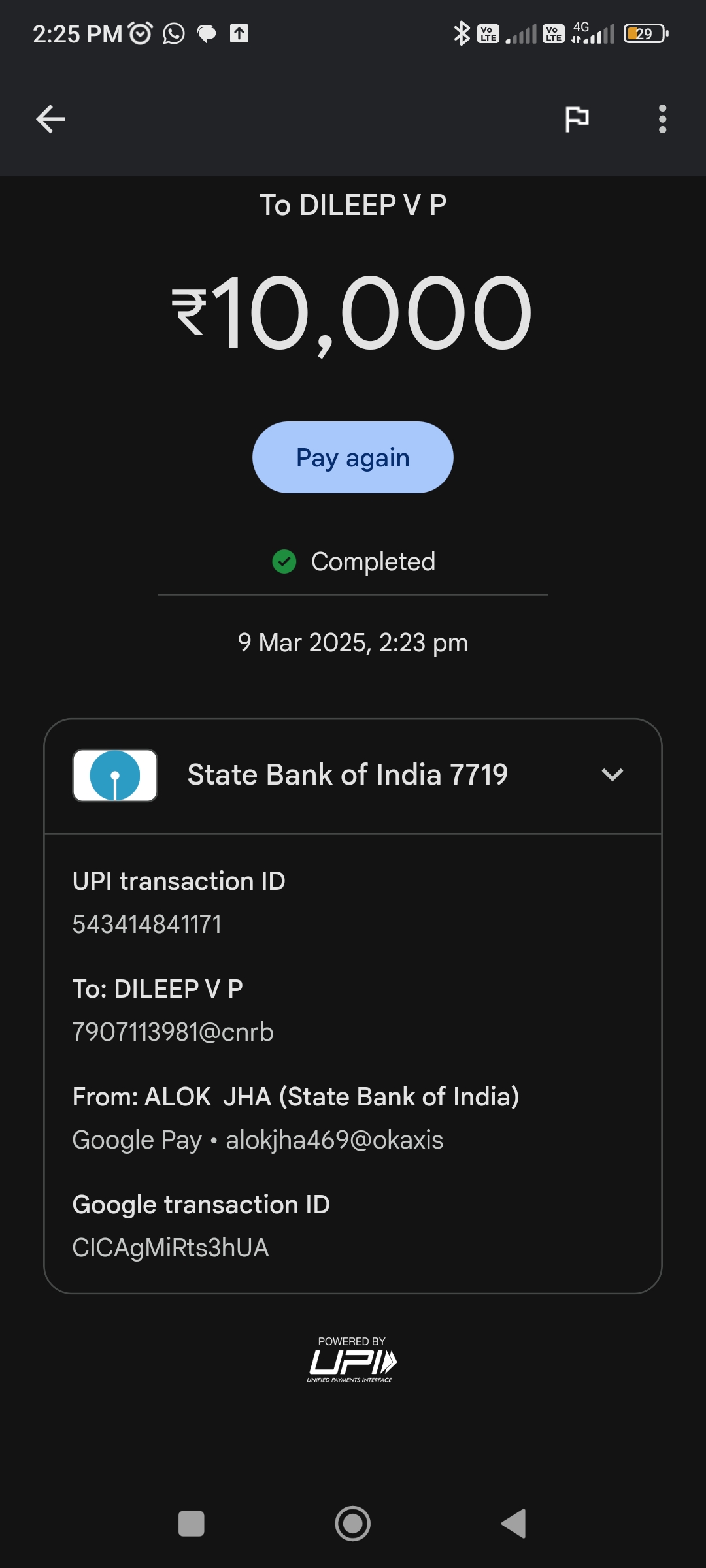Open the three-dot overflow menu
Image resolution: width=706 pixels, height=1568 pixels.
[x=662, y=119]
